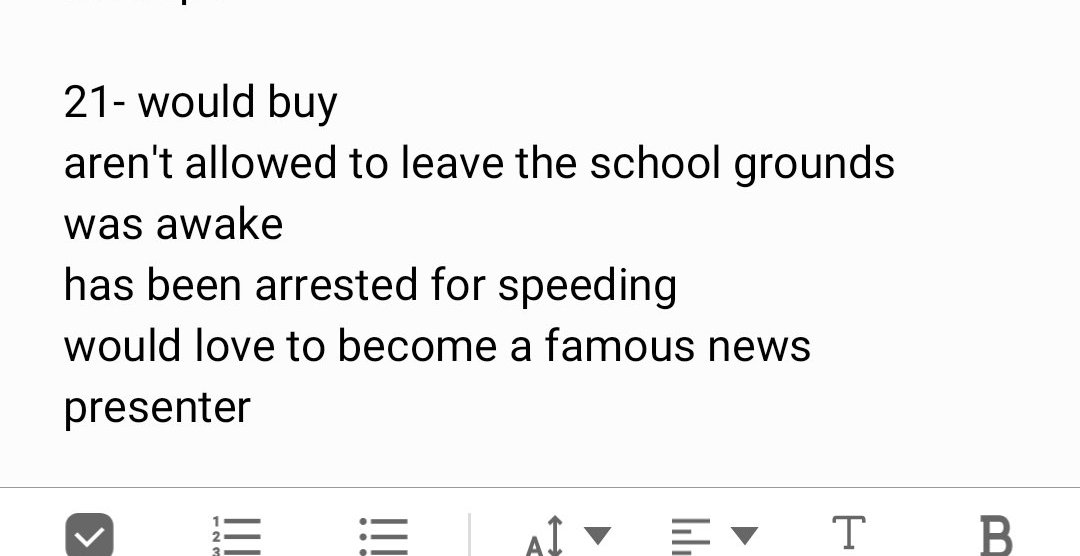Image resolution: width=1080 pixels, height=556 pixels.
Task: Apply bold formatting
Action: pos(994,535)
